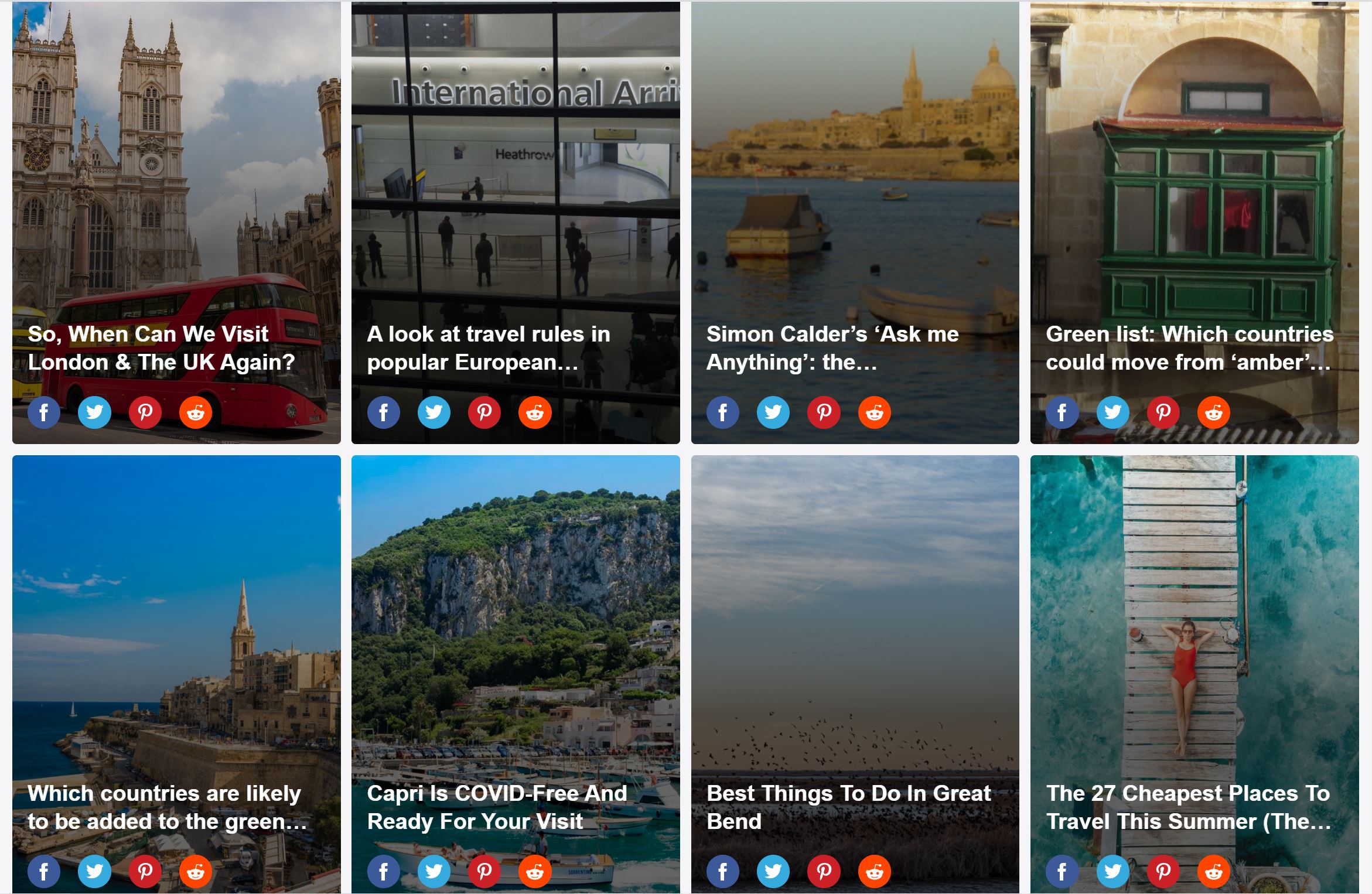The height and width of the screenshot is (894, 1372).
Task: Open the London & The UK article card
Action: click(161, 348)
